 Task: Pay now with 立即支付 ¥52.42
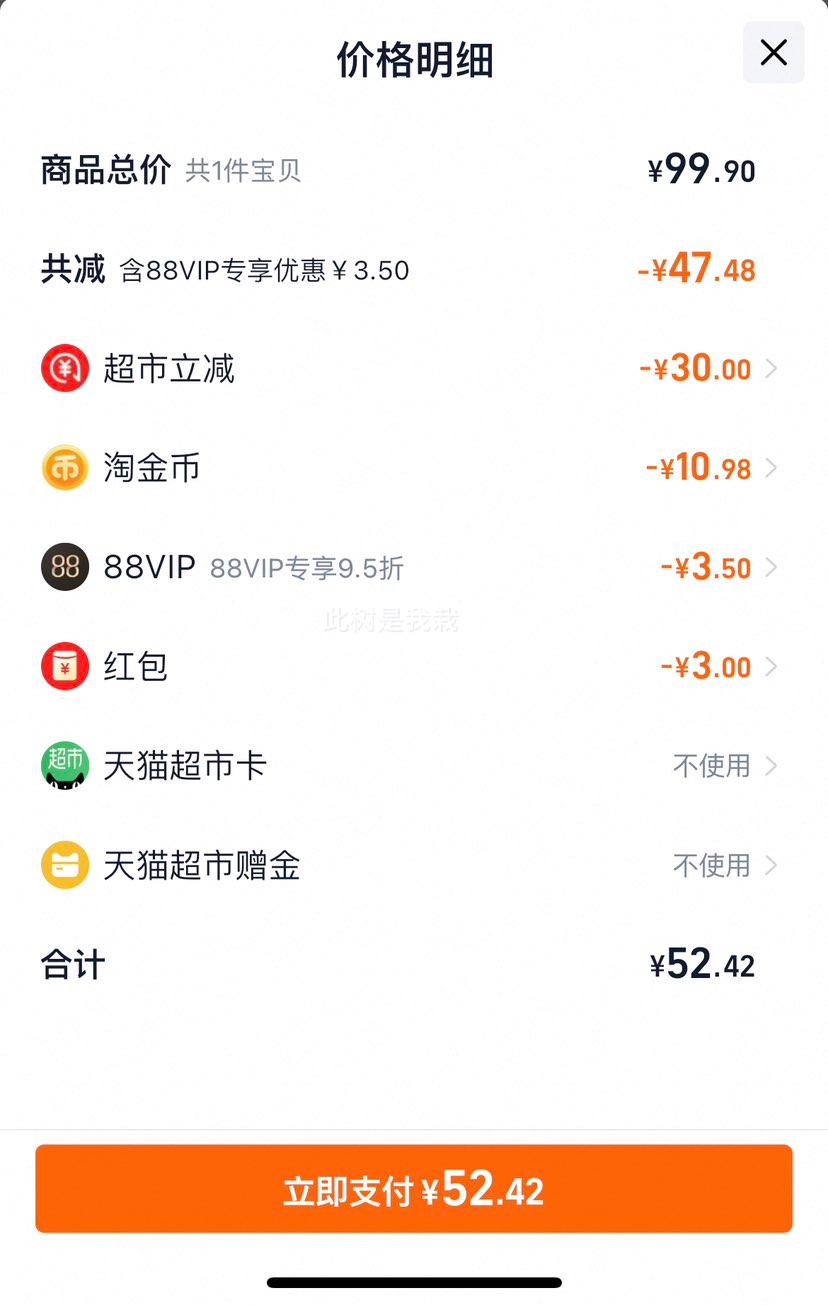pos(414,1189)
